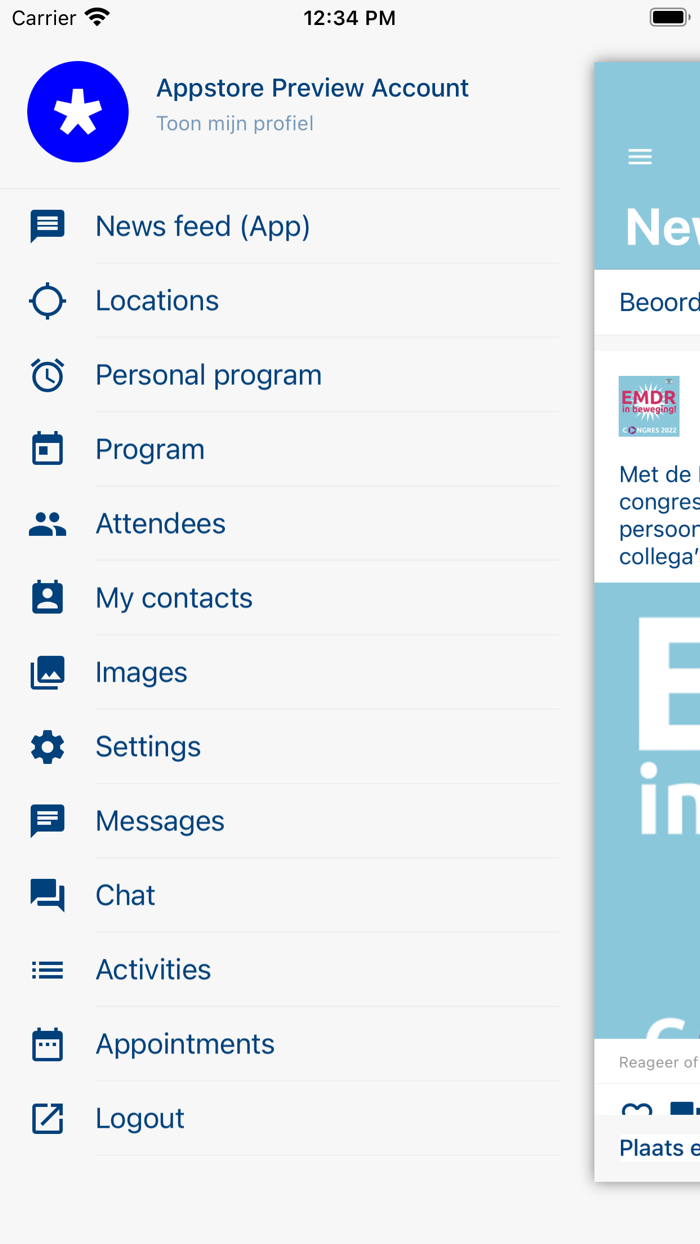
Task: Browse the Images section
Action: coord(280,672)
